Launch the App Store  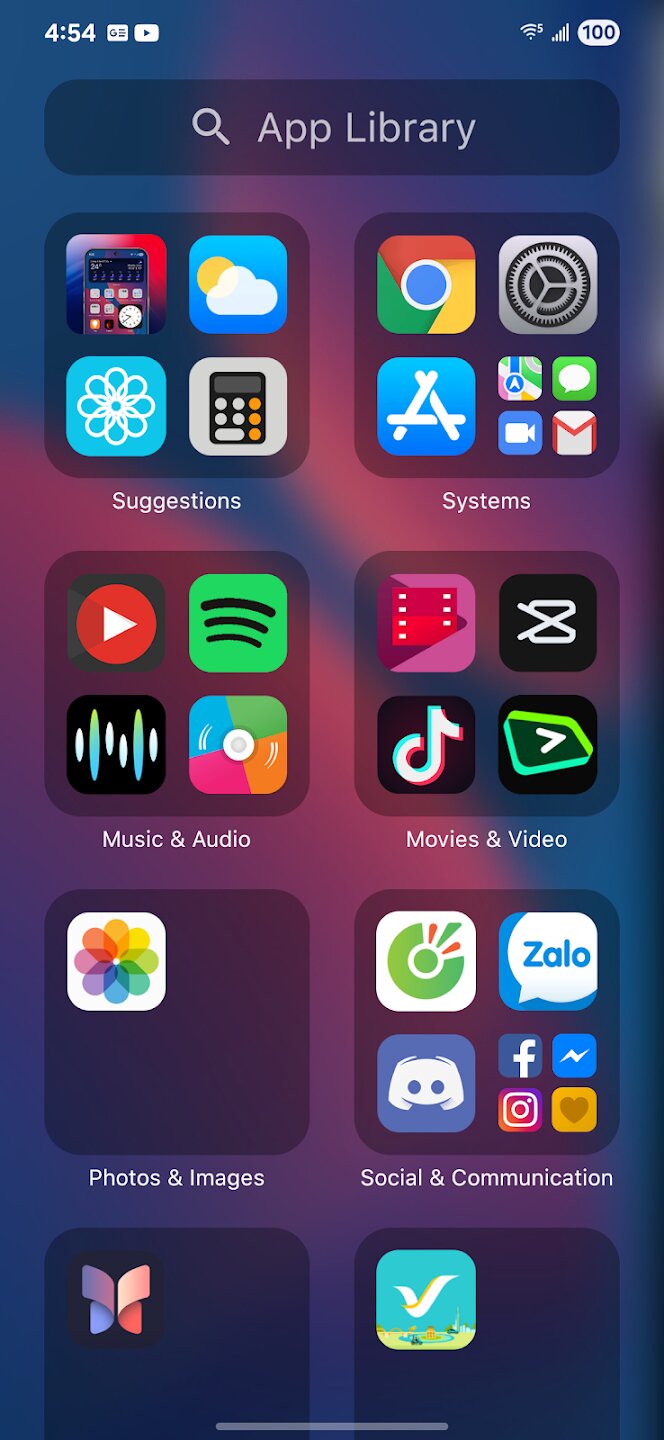coord(426,406)
